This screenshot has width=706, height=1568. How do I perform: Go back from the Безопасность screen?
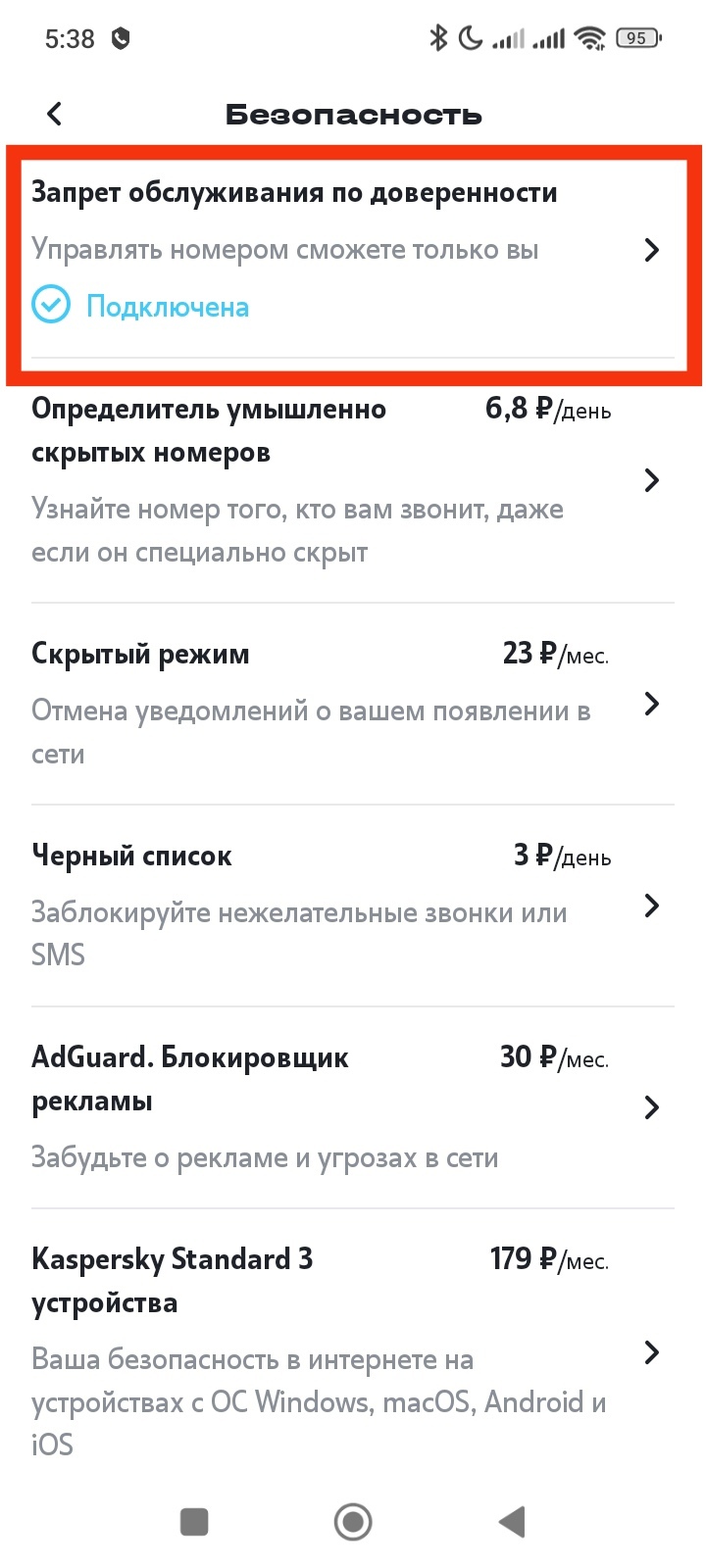coord(55,115)
